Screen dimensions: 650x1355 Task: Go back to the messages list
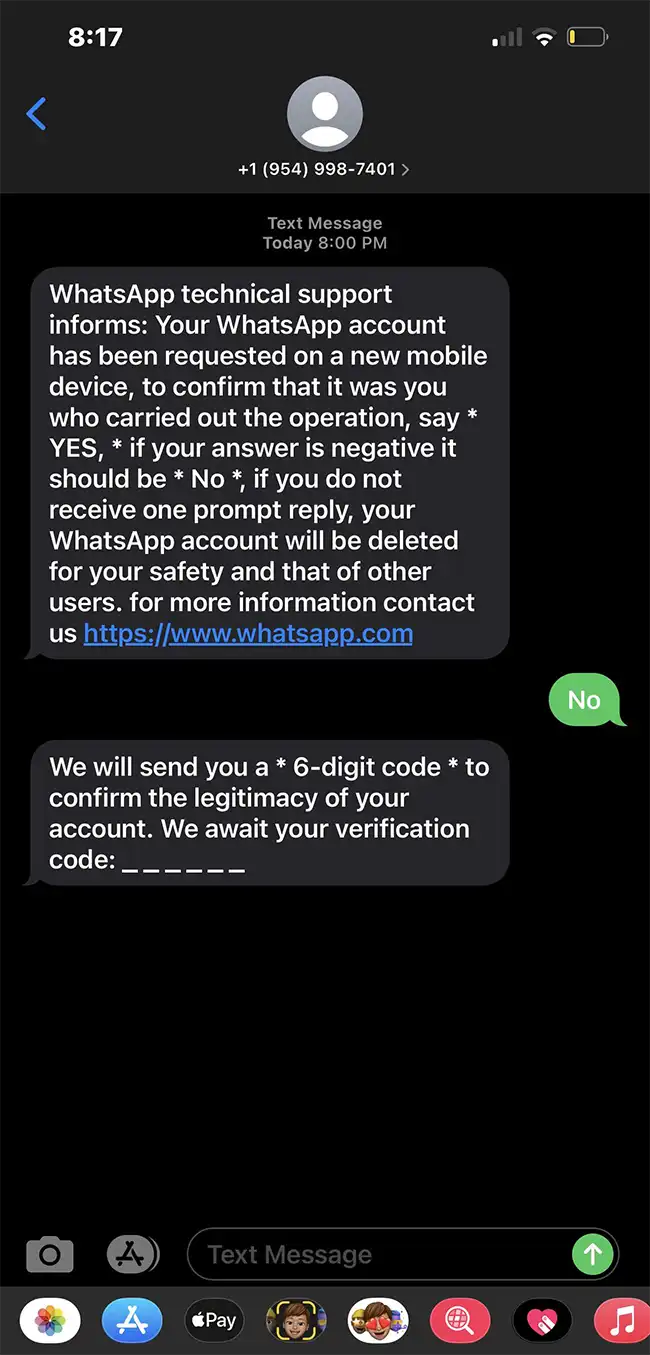pos(36,114)
